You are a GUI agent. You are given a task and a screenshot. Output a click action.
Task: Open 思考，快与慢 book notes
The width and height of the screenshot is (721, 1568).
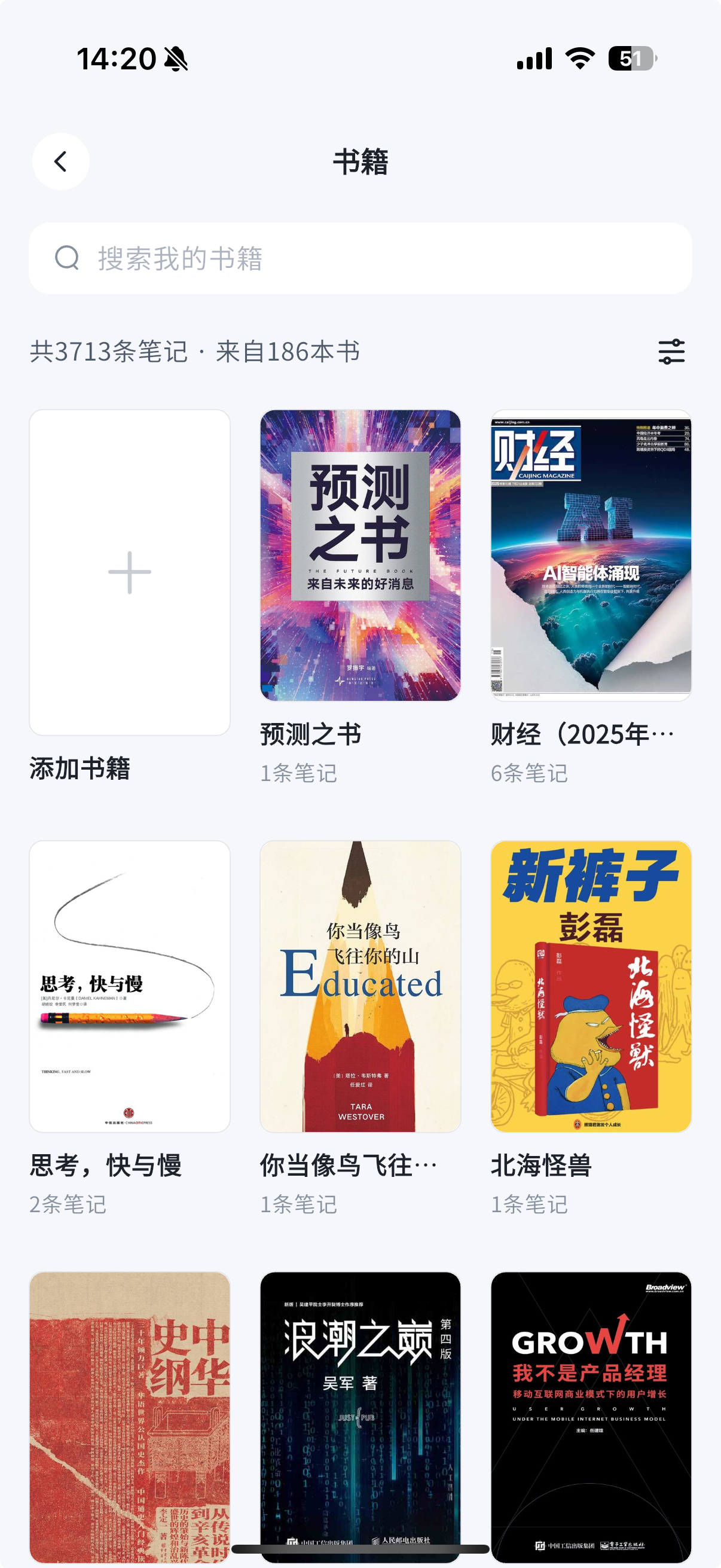(x=130, y=986)
